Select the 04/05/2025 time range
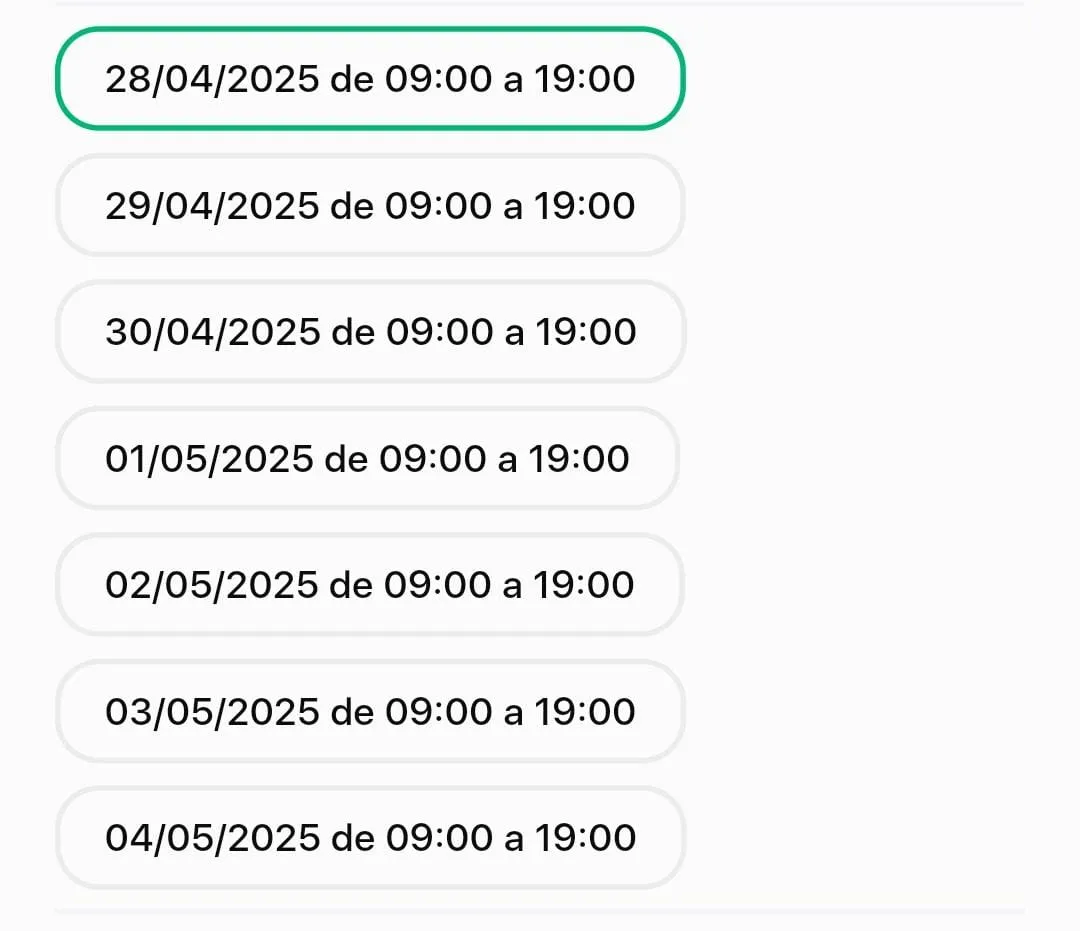Image resolution: width=1080 pixels, height=931 pixels. tap(370, 838)
